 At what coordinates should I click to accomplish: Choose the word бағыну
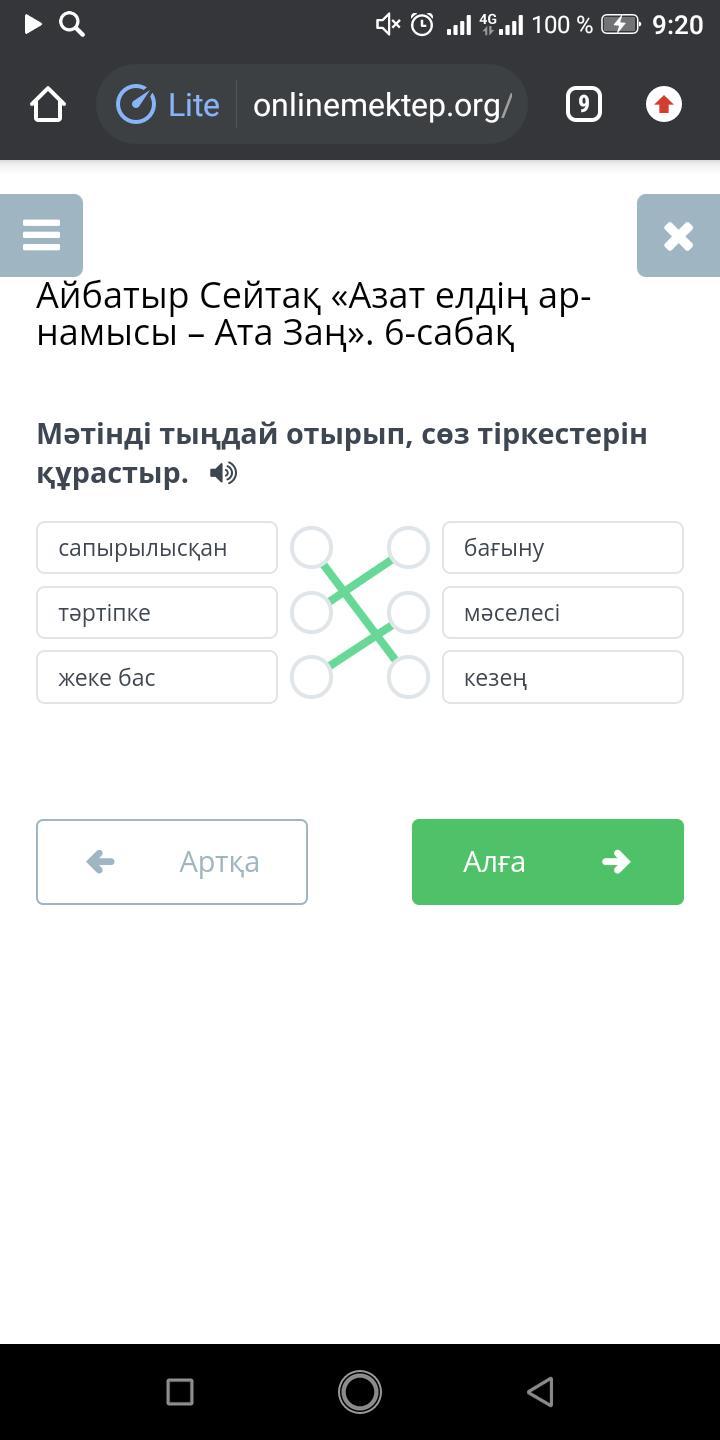point(563,548)
